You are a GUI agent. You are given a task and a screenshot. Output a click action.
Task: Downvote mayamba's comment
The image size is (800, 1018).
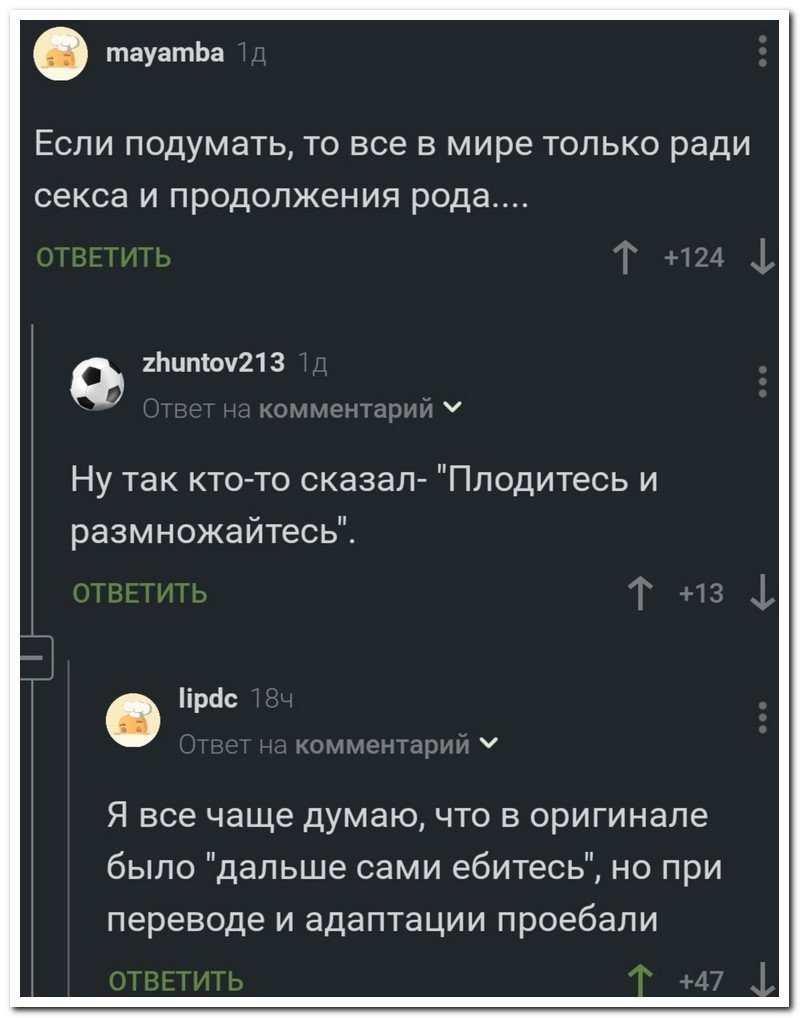[762, 258]
